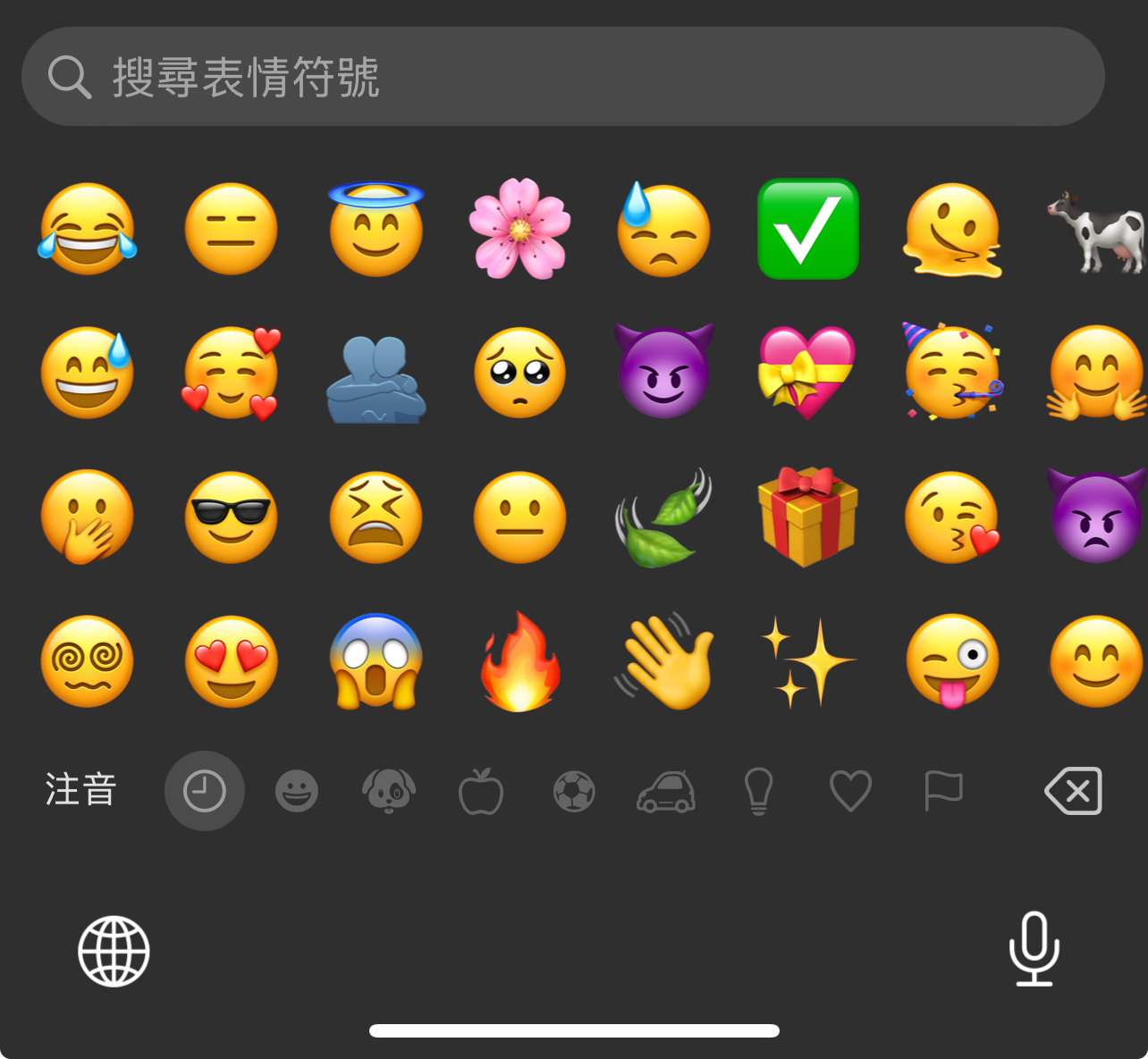Open the animals and nature category
This screenshot has width=1148, height=1059.
389,791
